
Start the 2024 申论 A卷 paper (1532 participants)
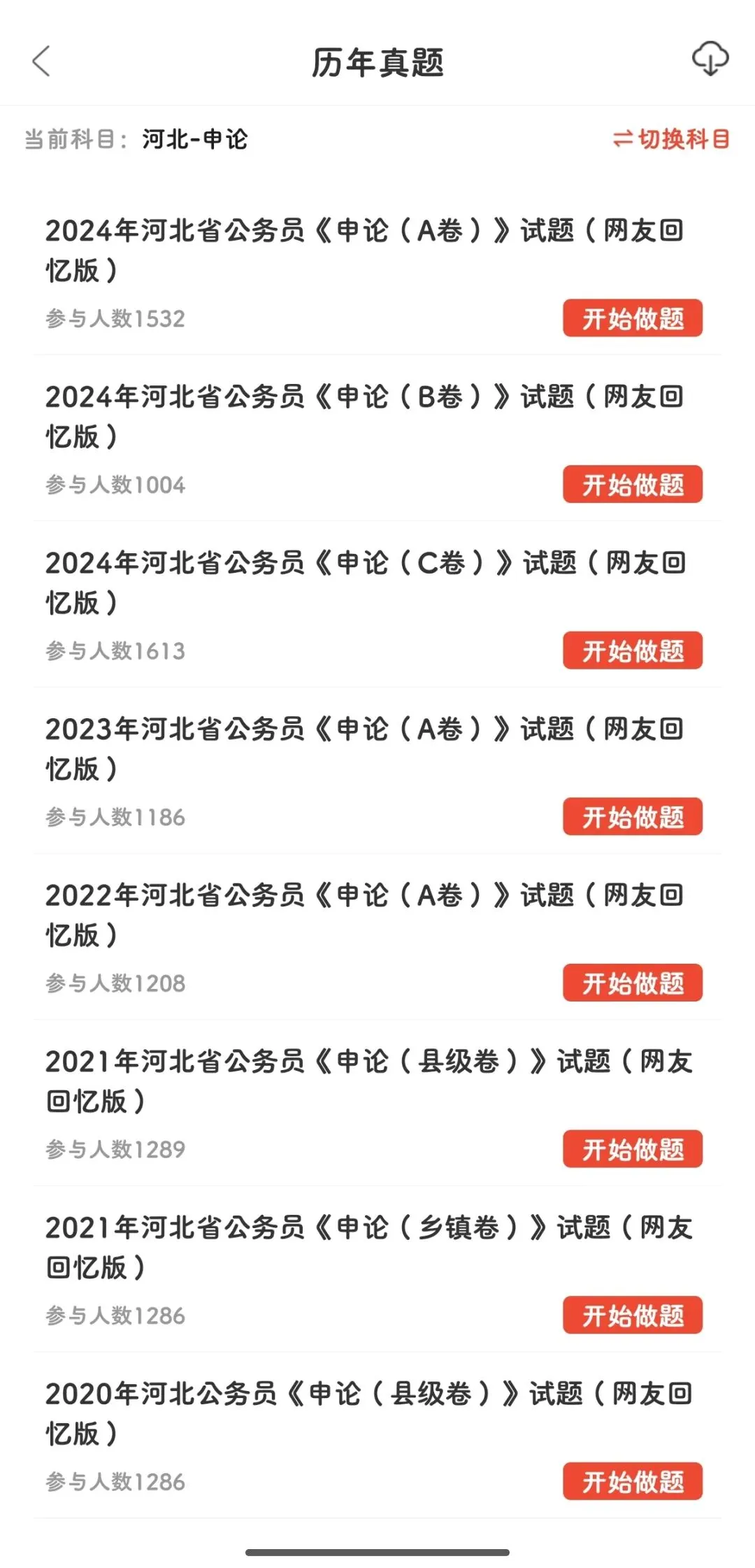(632, 319)
